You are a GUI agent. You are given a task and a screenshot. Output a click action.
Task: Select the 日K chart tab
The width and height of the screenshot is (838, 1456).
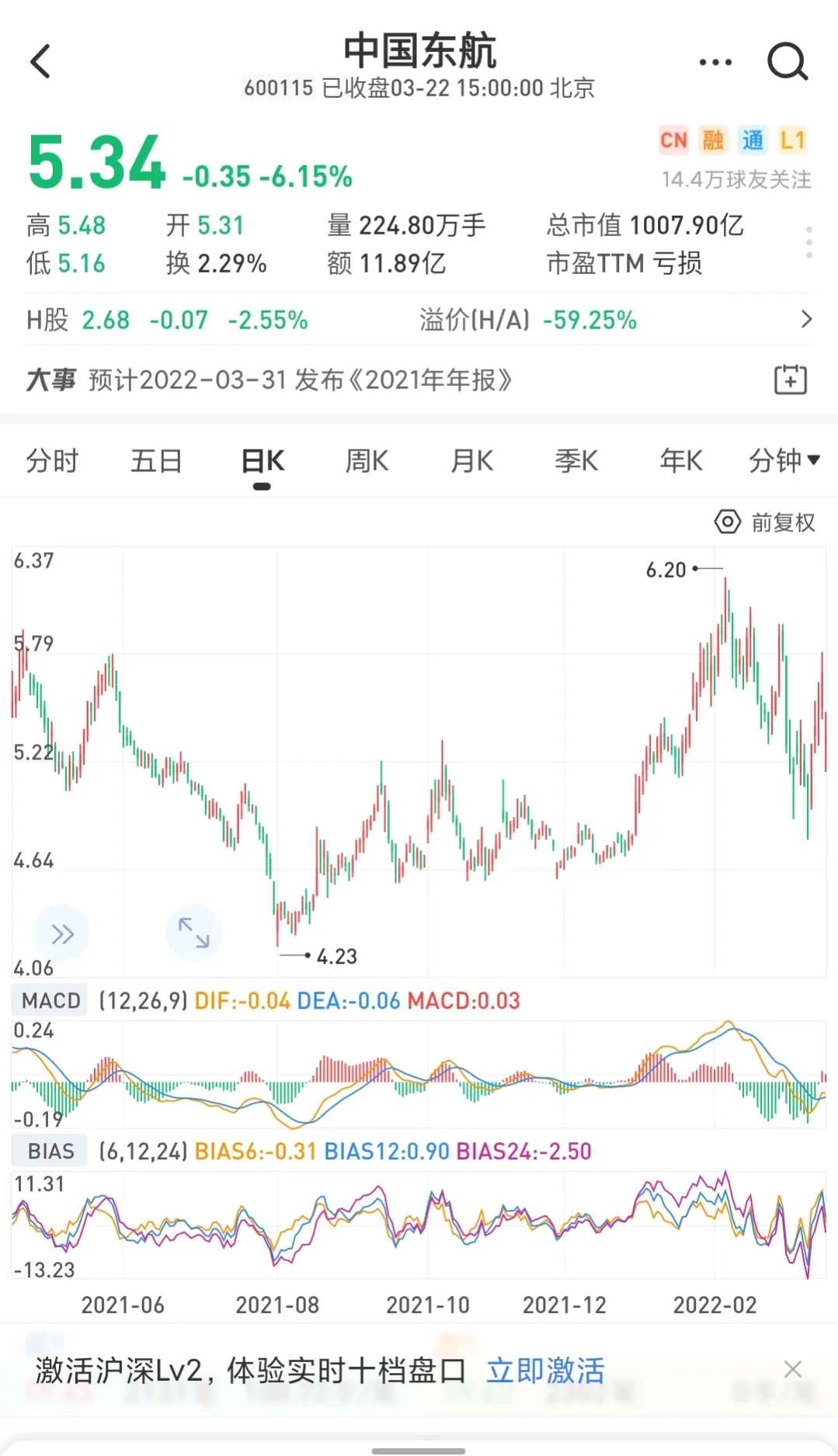263,461
